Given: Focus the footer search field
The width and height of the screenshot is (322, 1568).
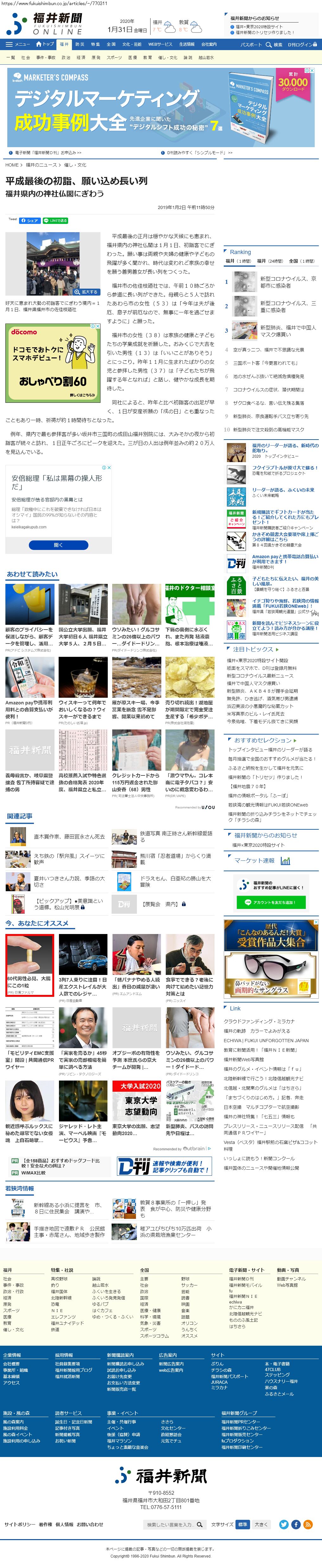Looking at the screenshot, I should pos(171,1524).
